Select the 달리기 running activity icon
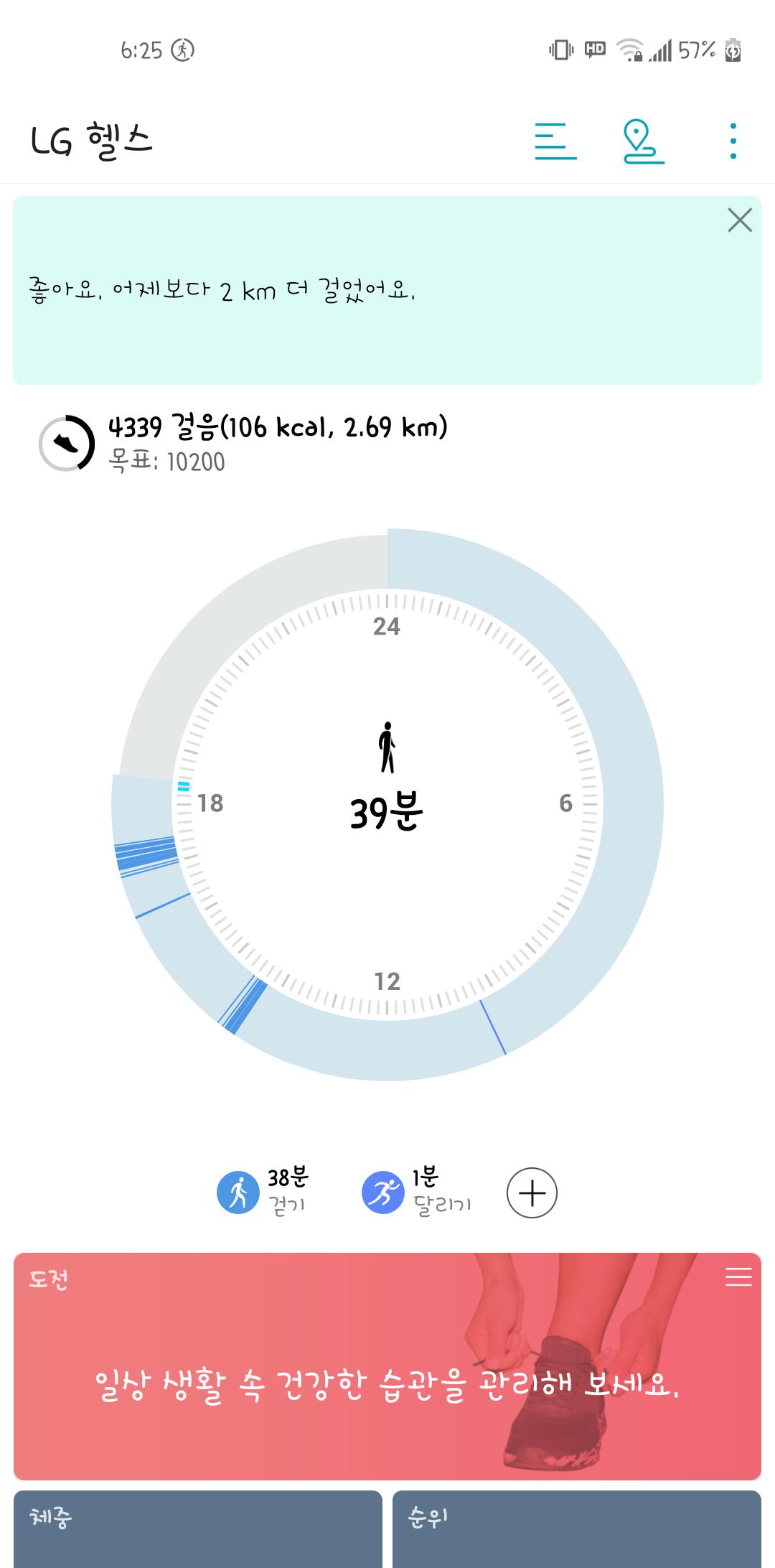This screenshot has width=775, height=1568. coord(383,1193)
